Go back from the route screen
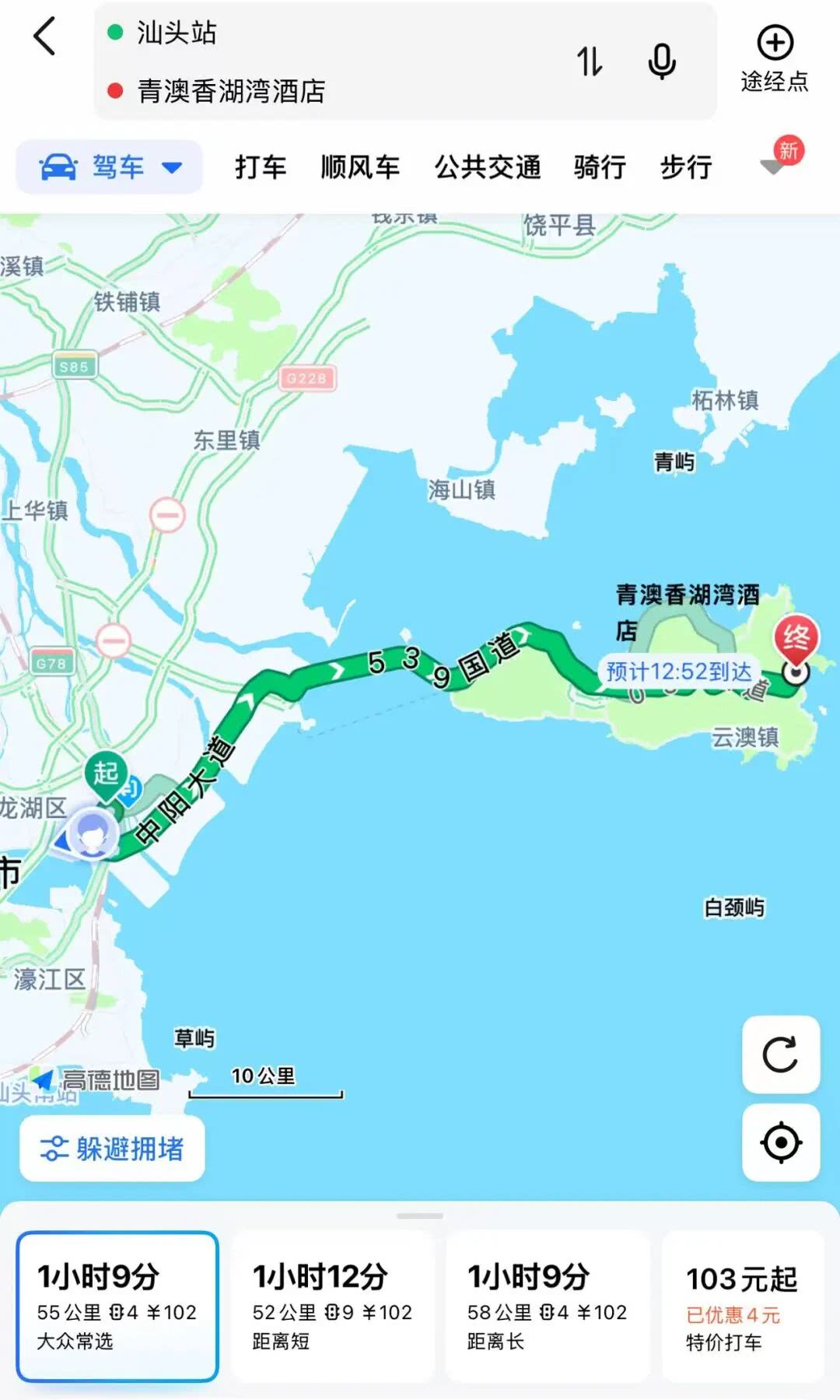The height and width of the screenshot is (1400, 840). 45,37
